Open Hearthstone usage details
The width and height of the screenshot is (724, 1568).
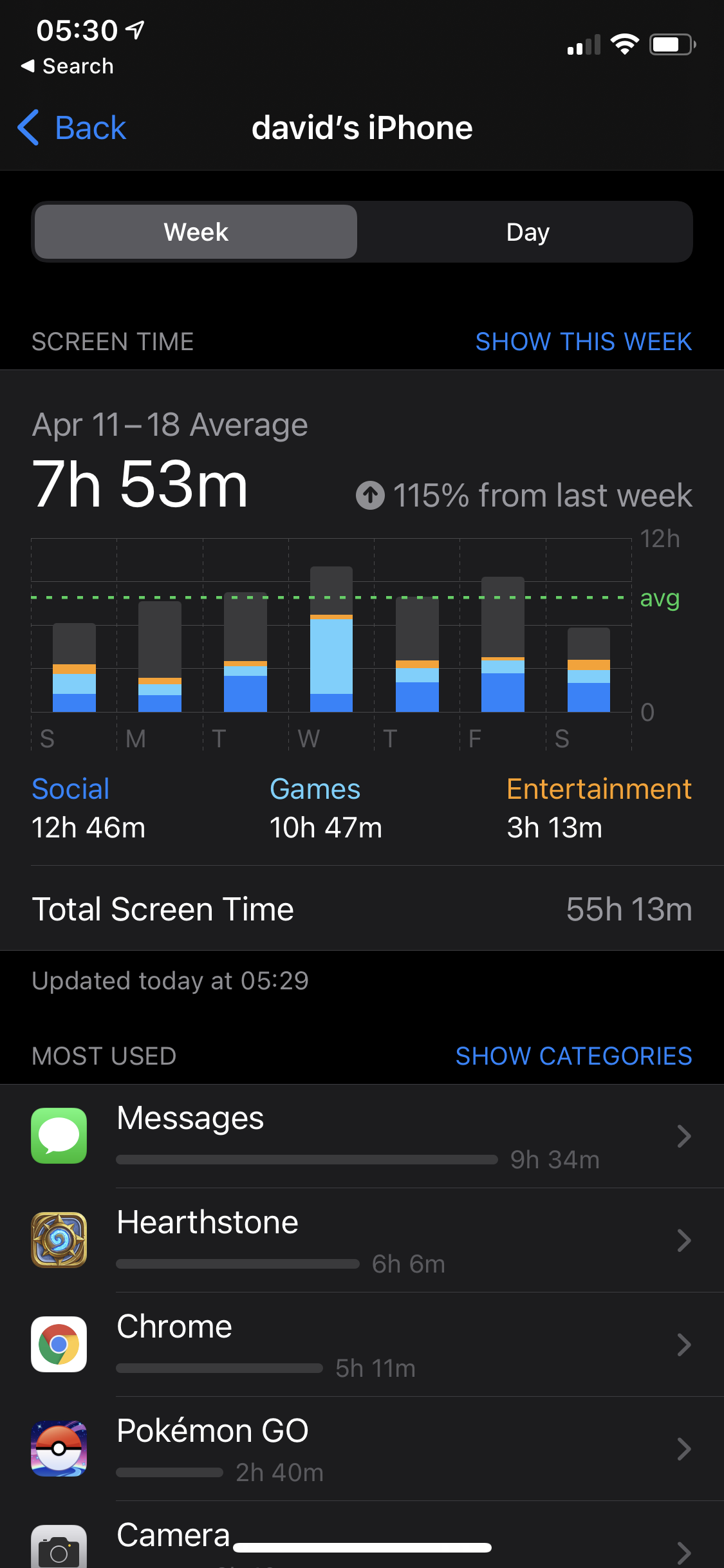(362, 1240)
